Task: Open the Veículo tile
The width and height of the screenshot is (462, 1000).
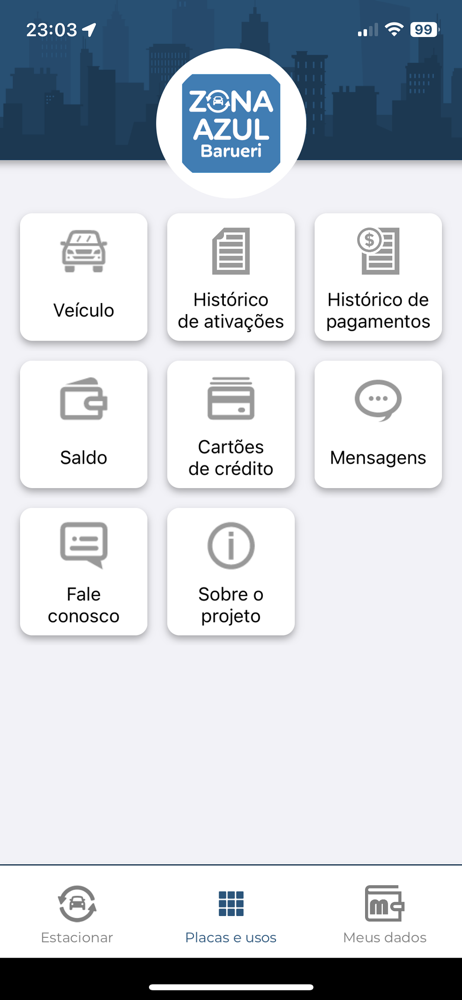Action: [x=84, y=277]
